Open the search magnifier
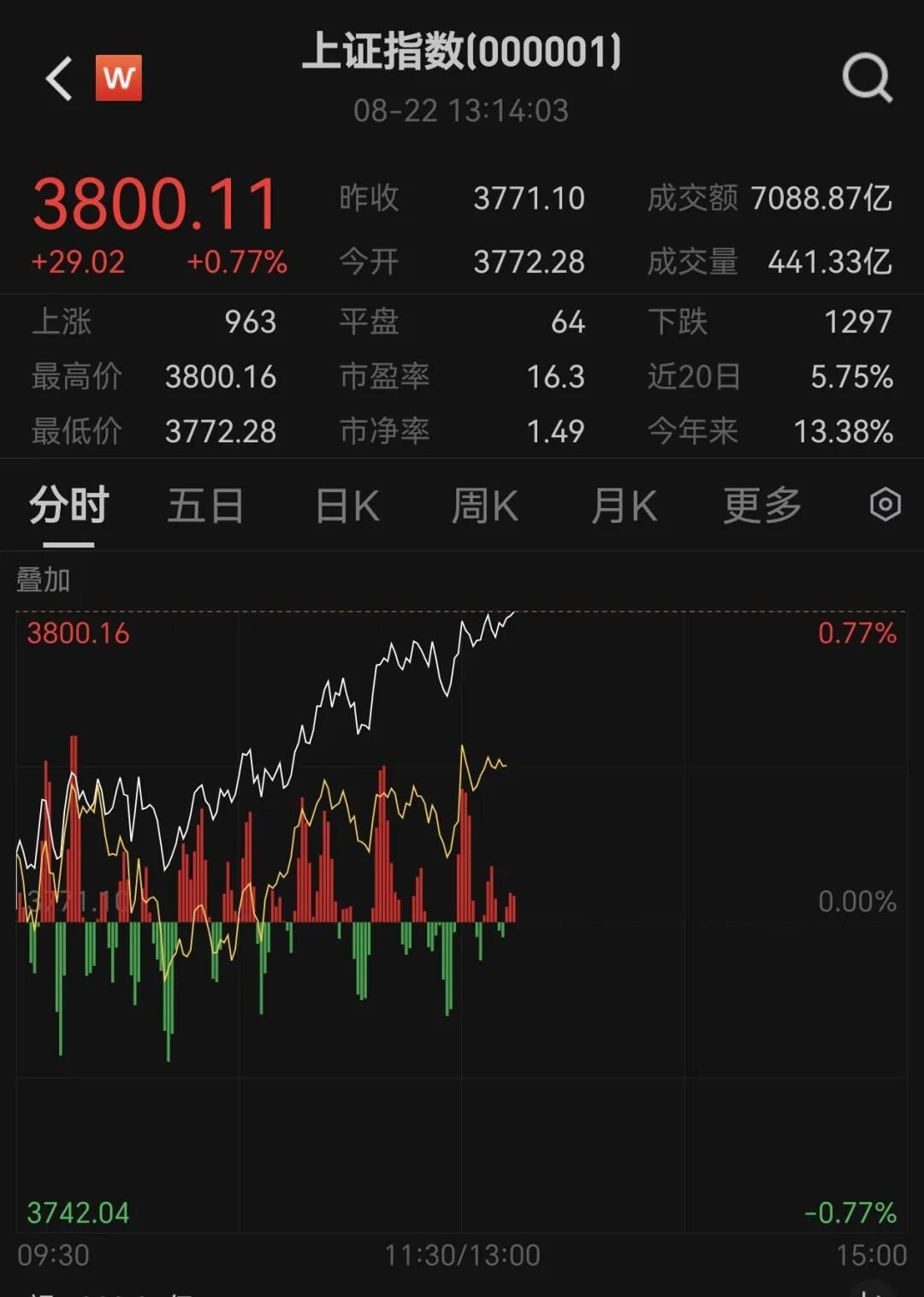 [x=867, y=79]
